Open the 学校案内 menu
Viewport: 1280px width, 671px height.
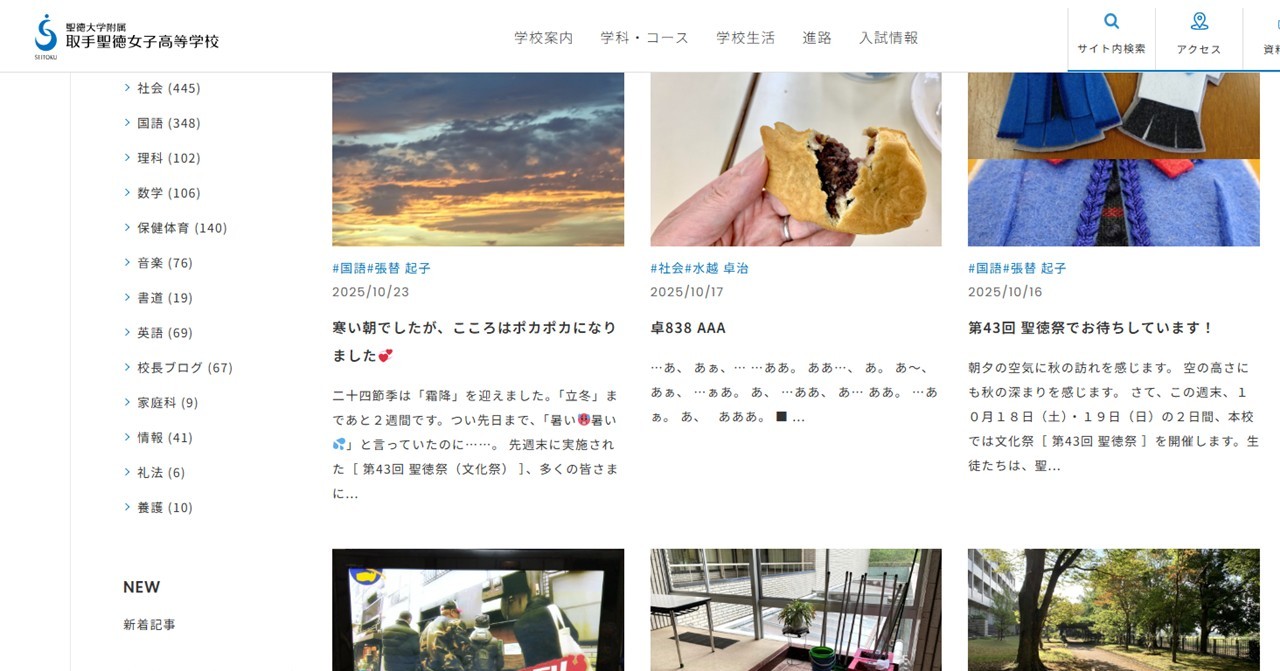[543, 38]
